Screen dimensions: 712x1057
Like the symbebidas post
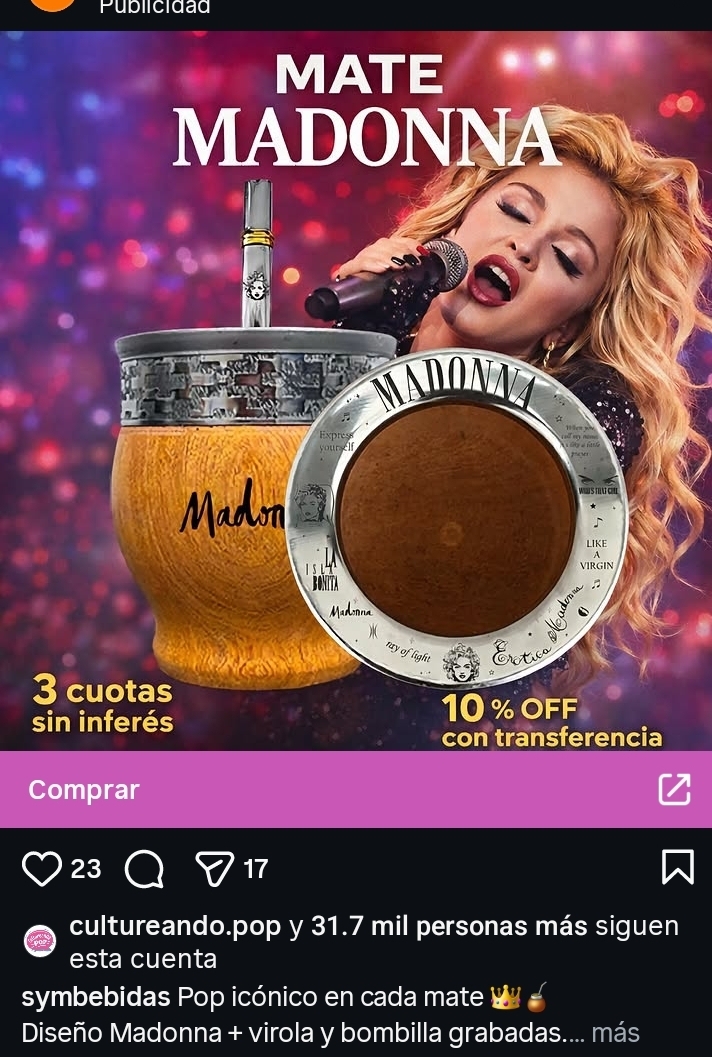(x=42, y=868)
